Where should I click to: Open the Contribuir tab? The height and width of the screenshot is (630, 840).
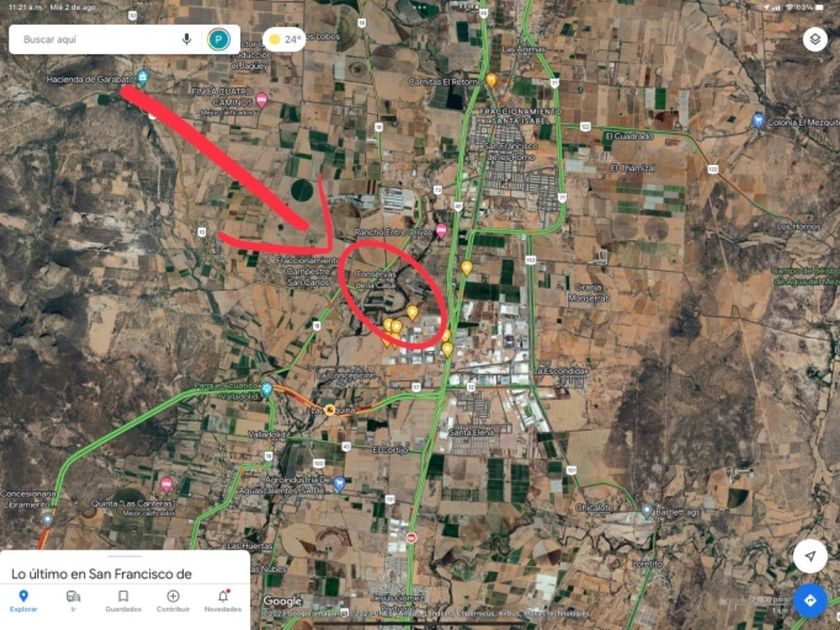pyautogui.click(x=173, y=601)
